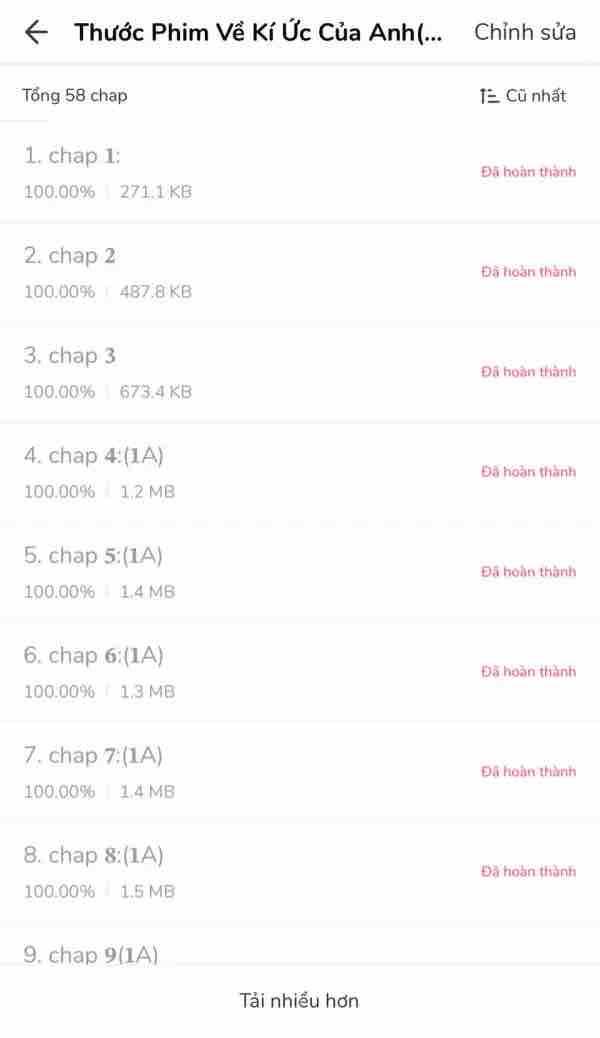Open chap 6:(1A)

300,672
